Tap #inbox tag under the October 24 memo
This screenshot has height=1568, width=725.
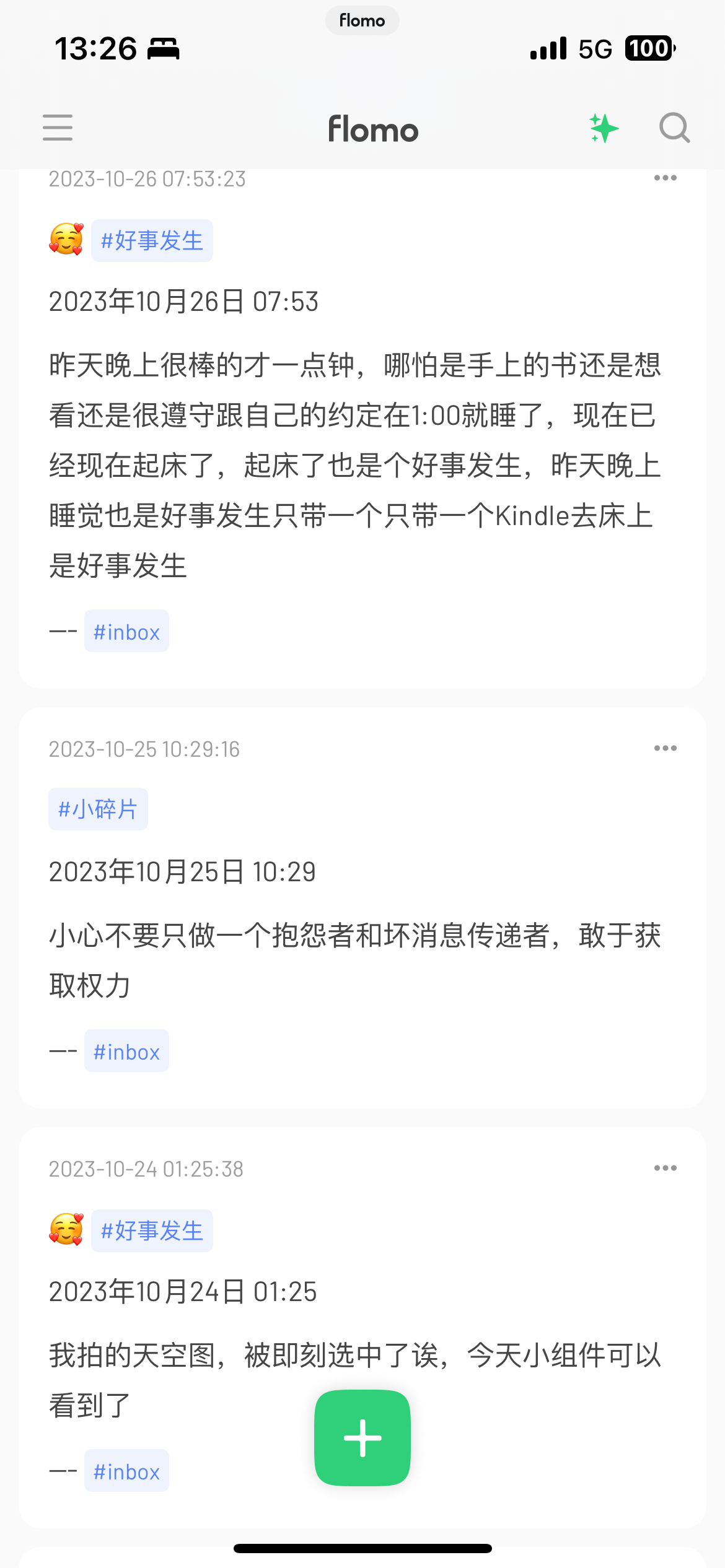pyautogui.click(x=126, y=1471)
